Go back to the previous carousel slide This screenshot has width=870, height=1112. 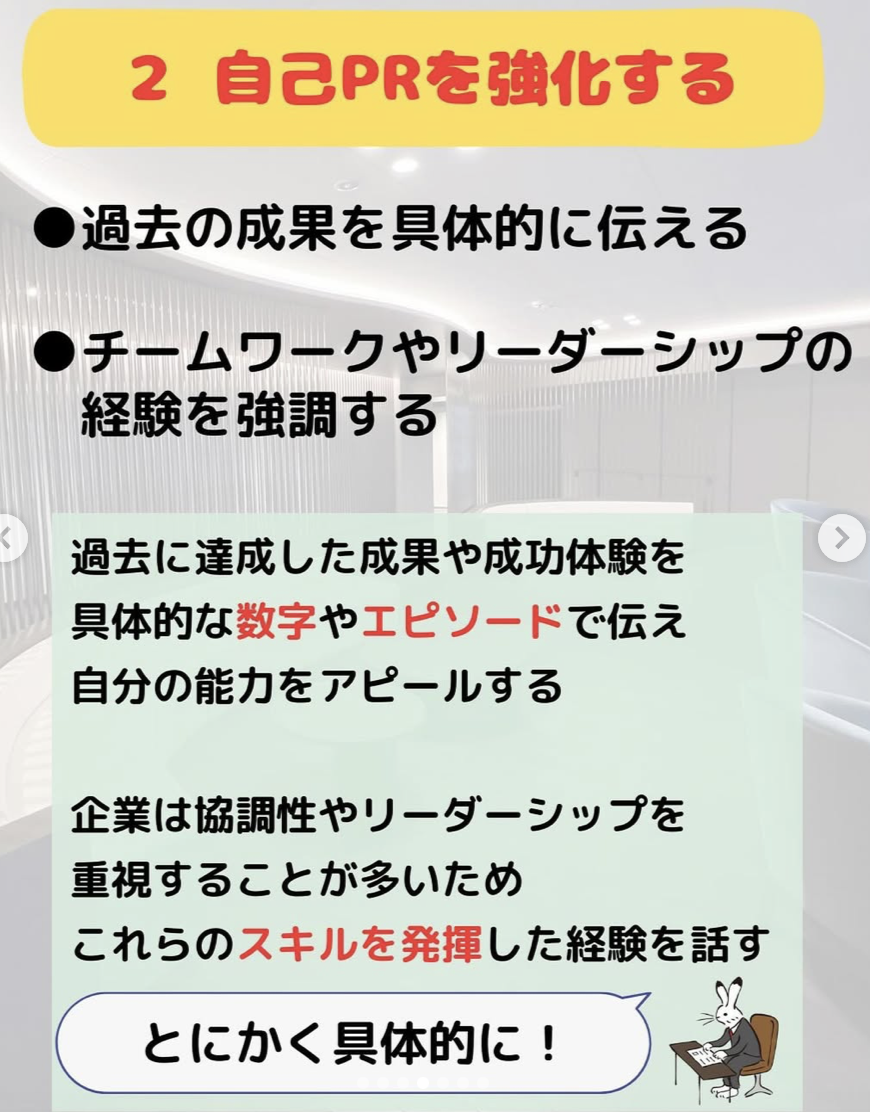8,539
